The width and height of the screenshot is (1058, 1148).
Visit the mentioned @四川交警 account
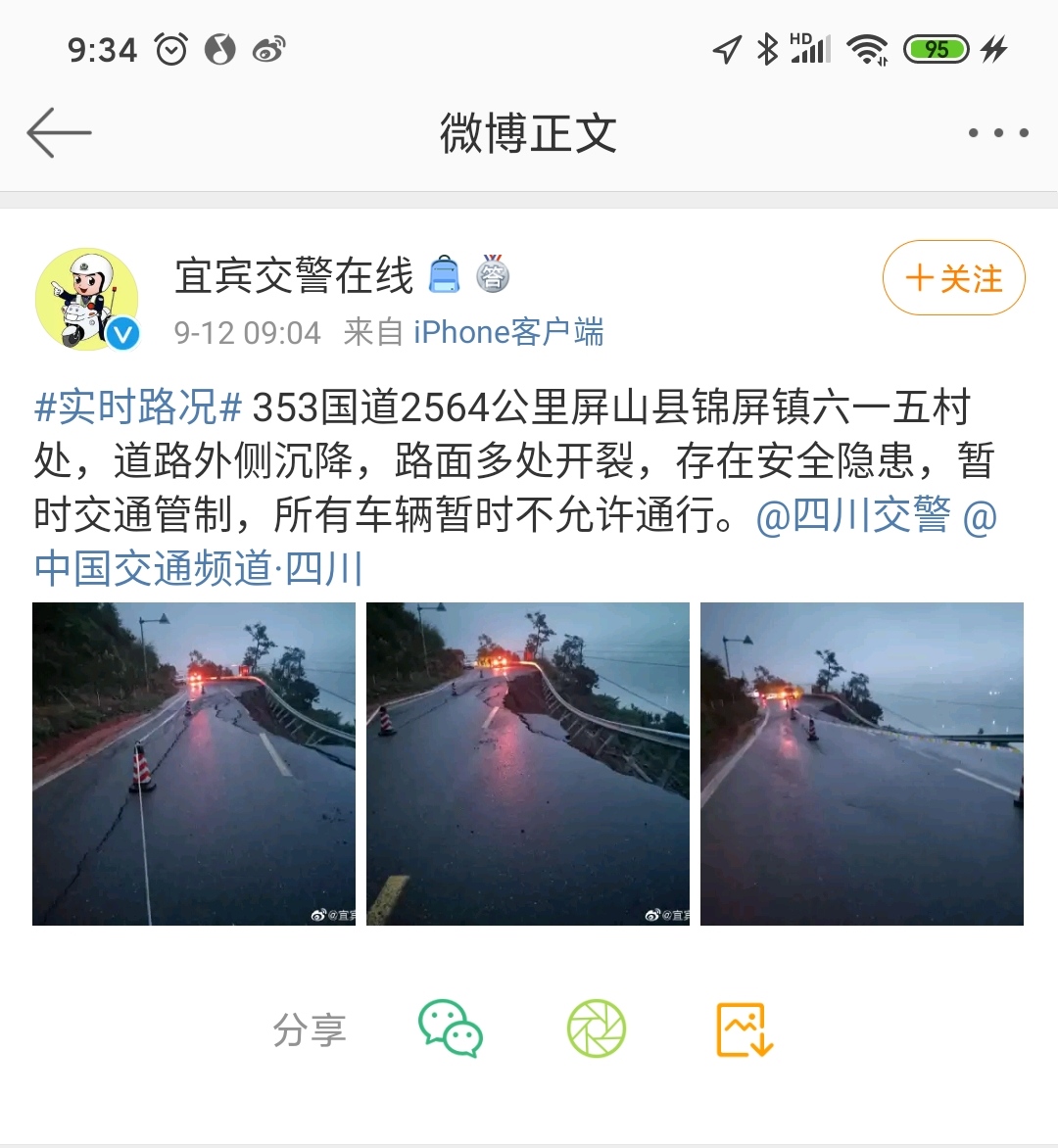coord(852,515)
